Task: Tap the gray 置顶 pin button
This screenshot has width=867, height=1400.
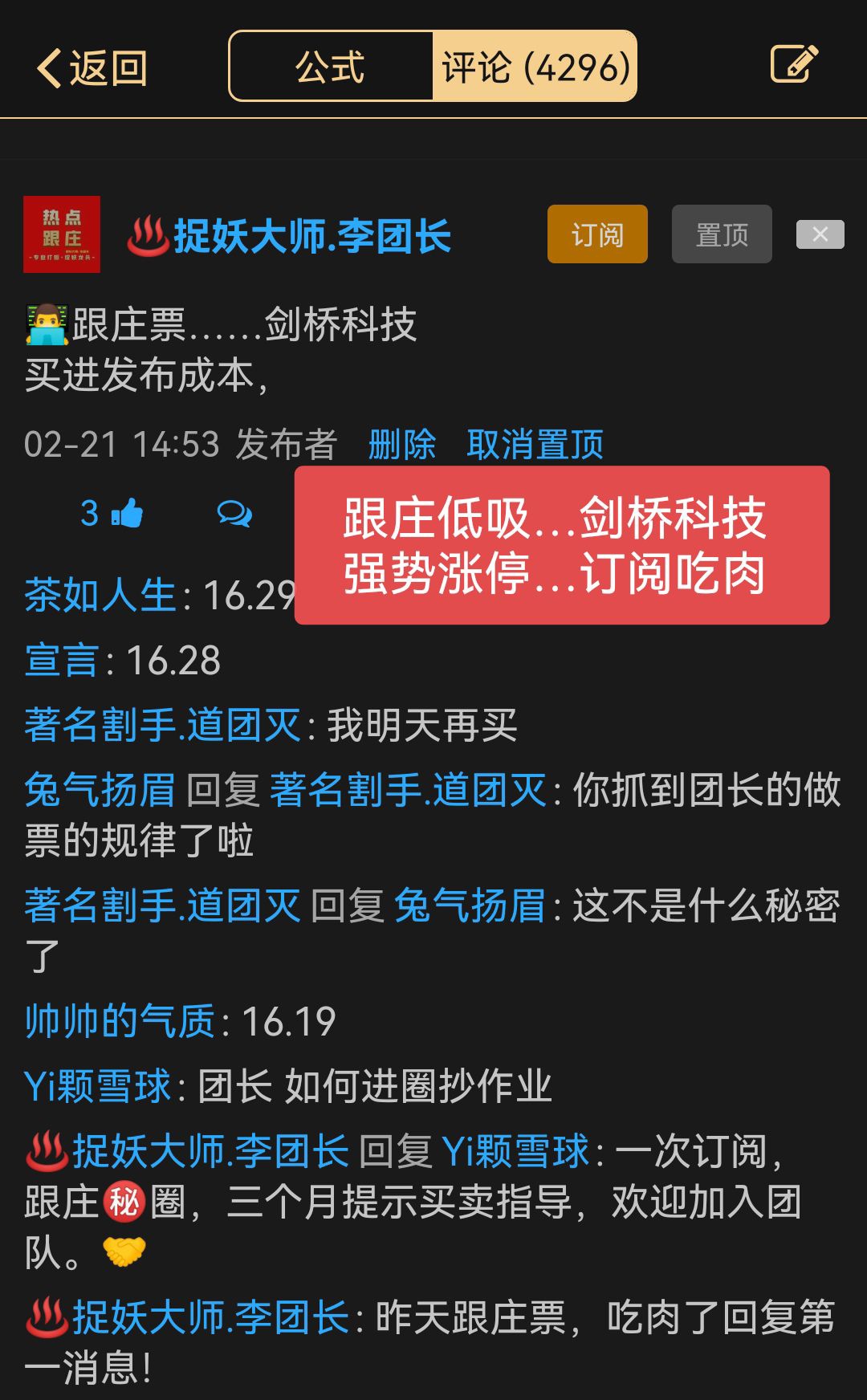Action: point(722,234)
